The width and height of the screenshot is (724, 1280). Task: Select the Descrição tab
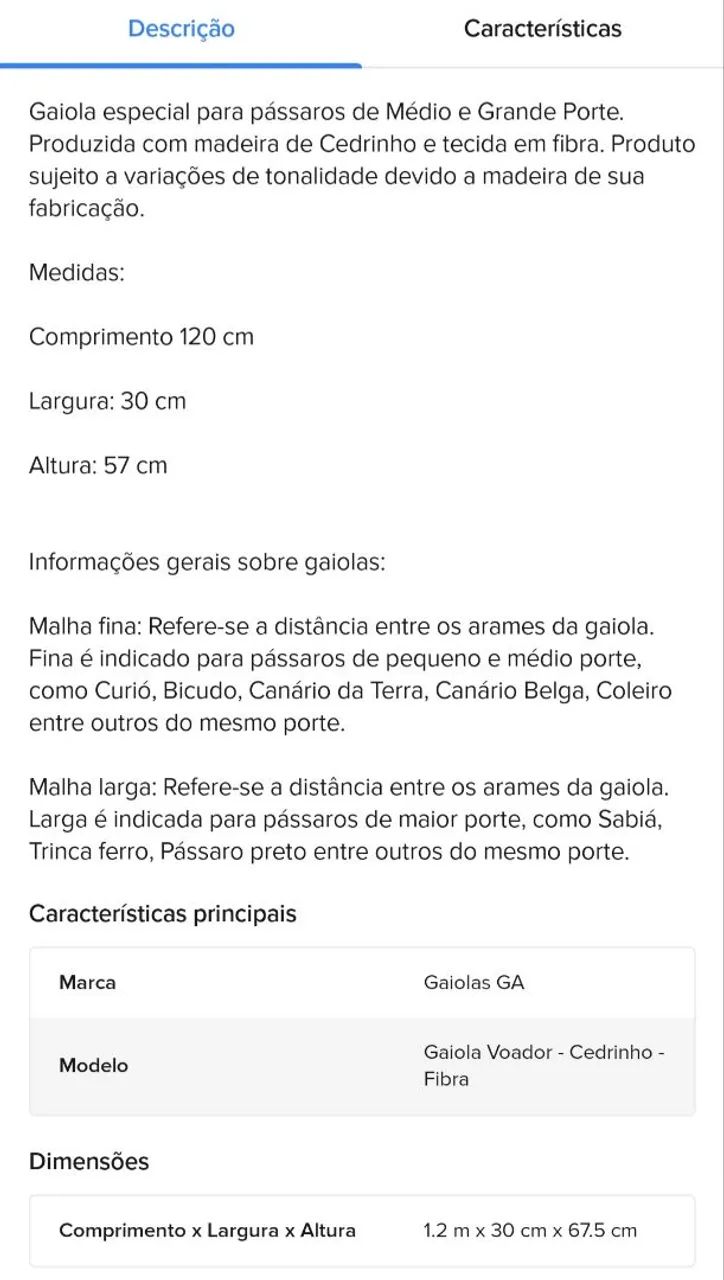[180, 29]
